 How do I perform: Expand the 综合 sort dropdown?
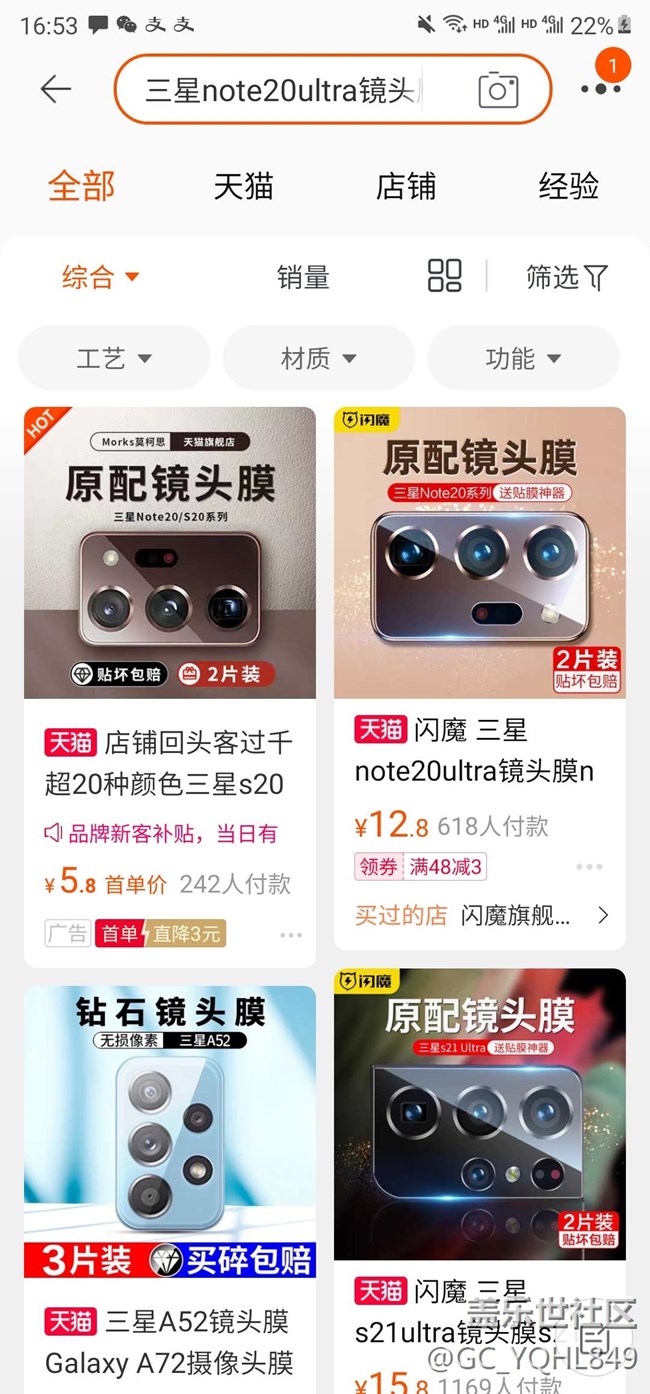point(100,277)
